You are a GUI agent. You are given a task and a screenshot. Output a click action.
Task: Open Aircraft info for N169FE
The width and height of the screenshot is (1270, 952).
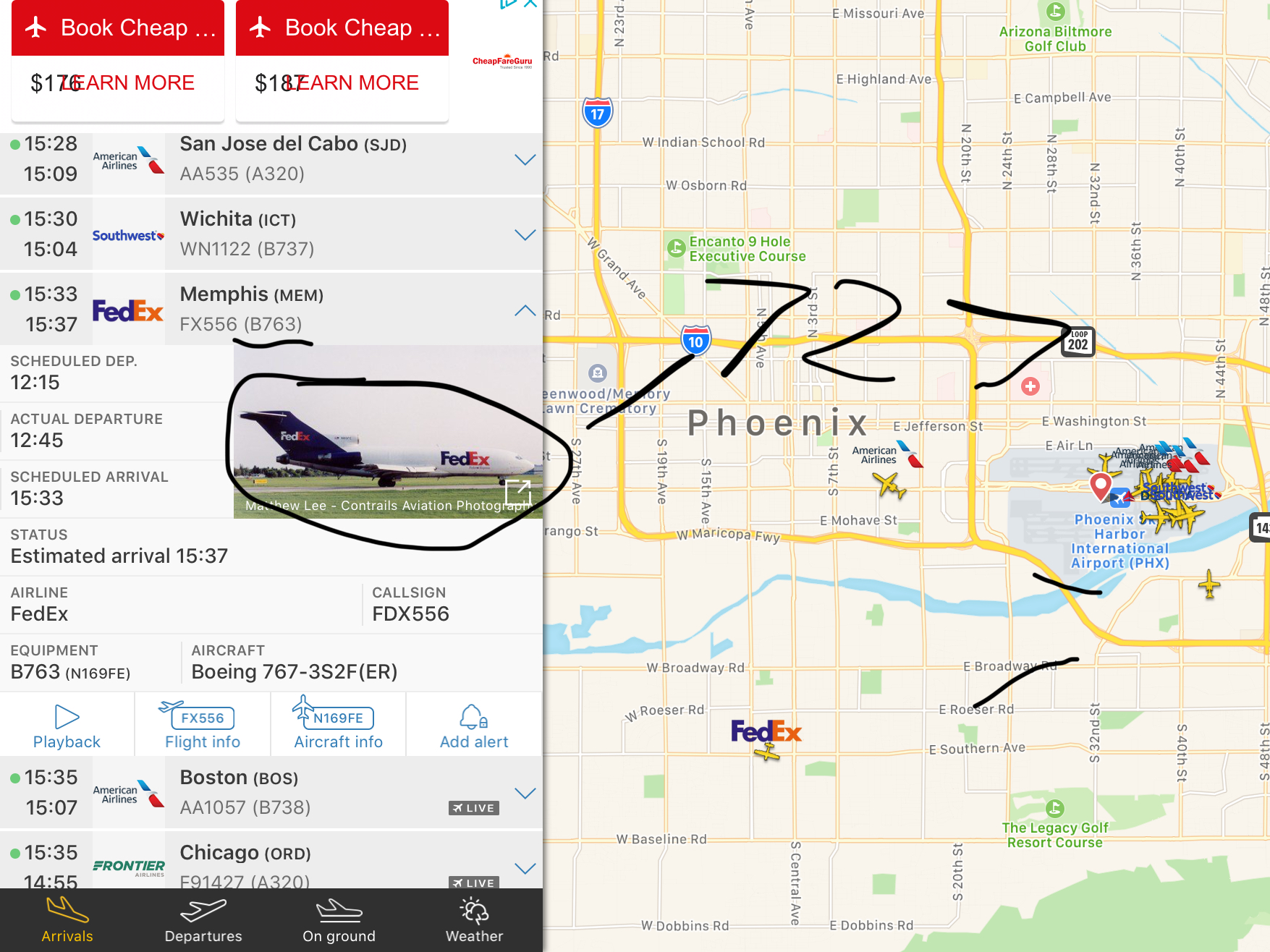pos(338,726)
